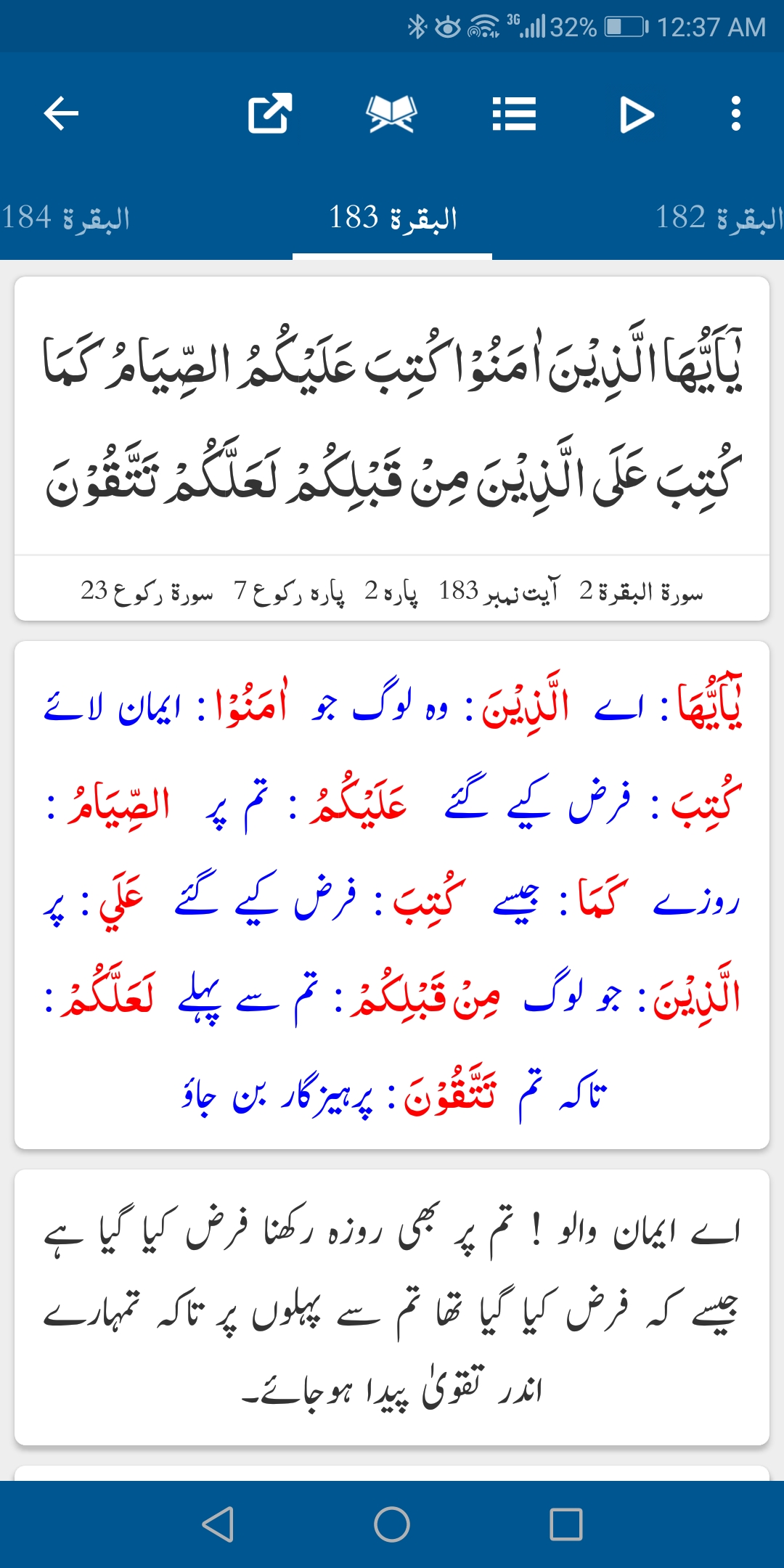Share this verse via share icon
Viewport: 784px width, 1568px height.
270,114
